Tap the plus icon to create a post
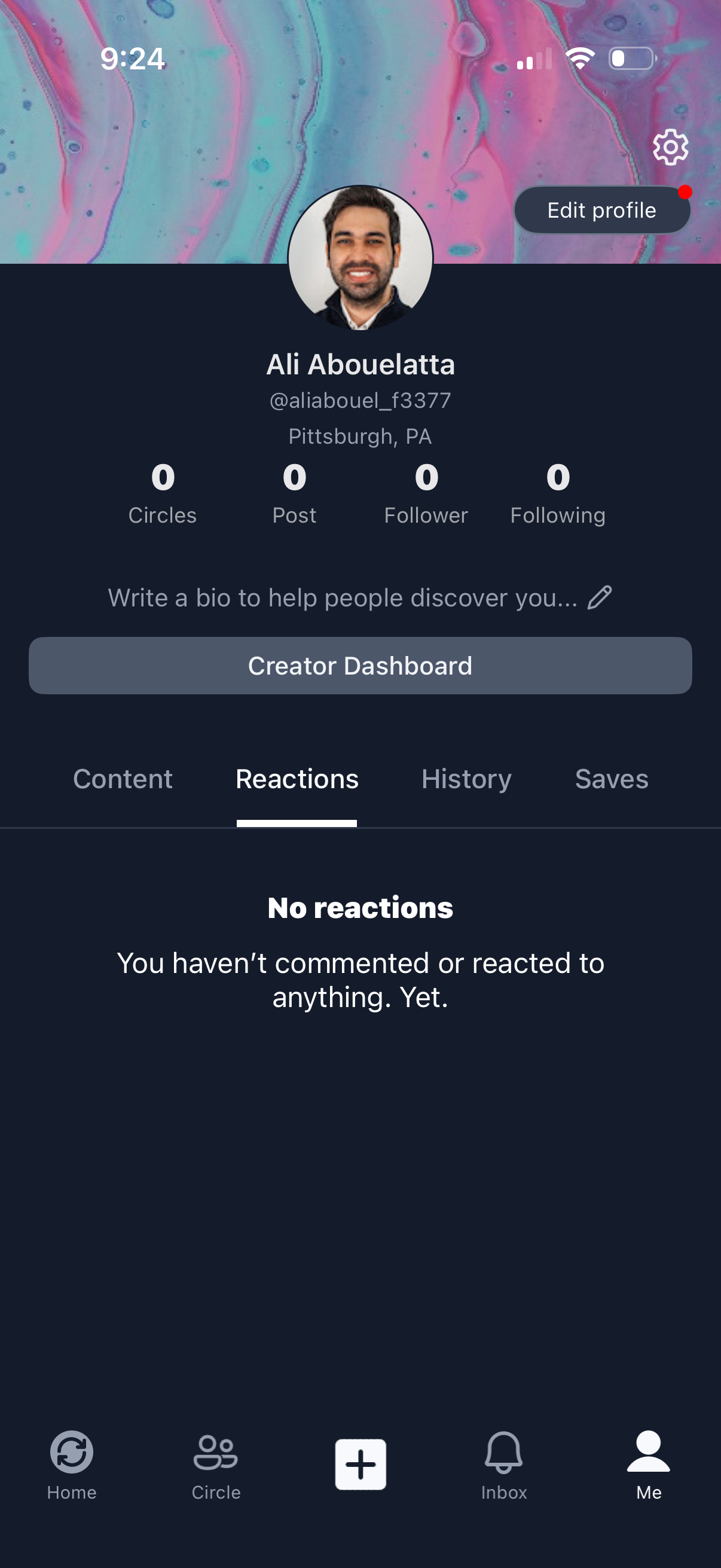This screenshot has height=1568, width=721. pos(360,1463)
